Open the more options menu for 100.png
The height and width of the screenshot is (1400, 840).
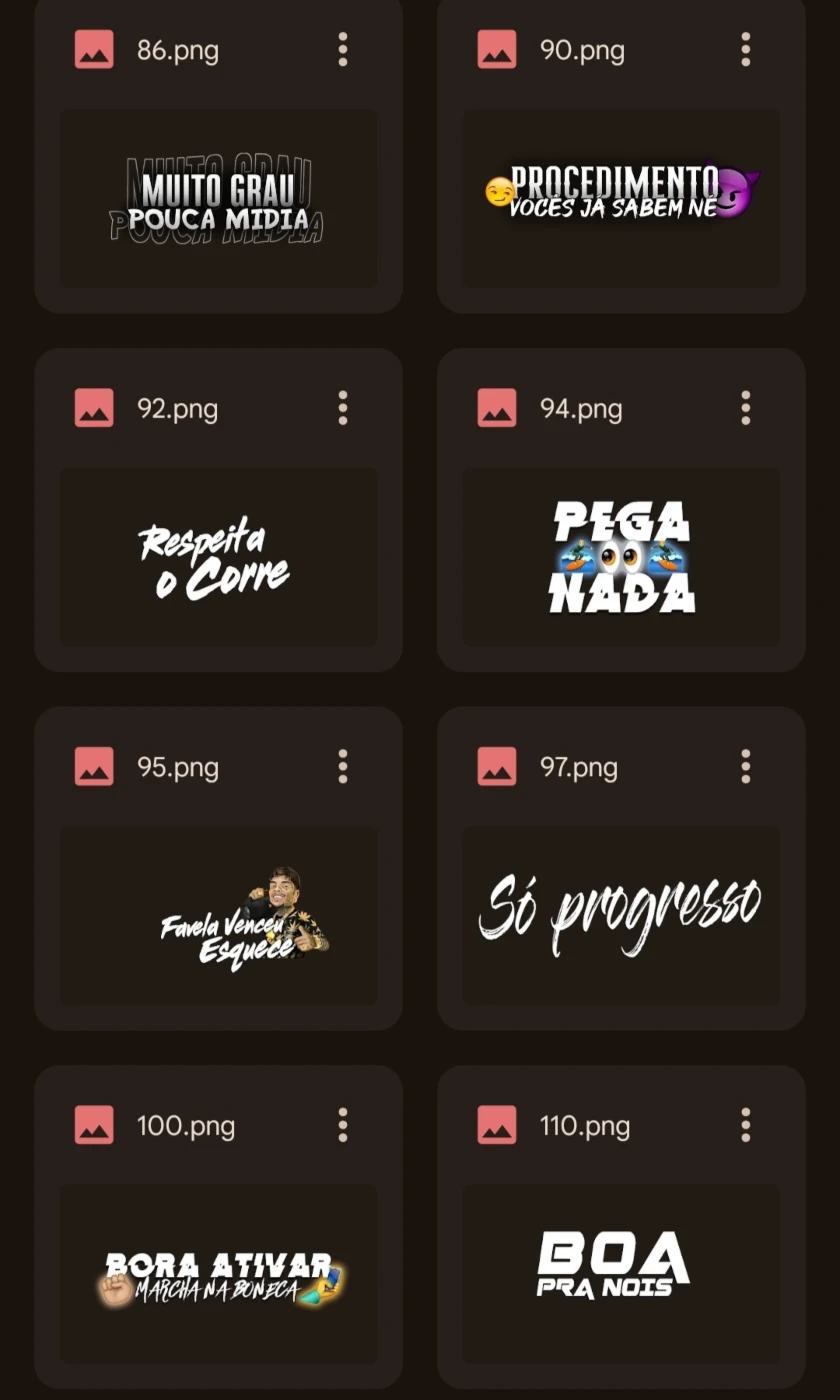pyautogui.click(x=343, y=1125)
